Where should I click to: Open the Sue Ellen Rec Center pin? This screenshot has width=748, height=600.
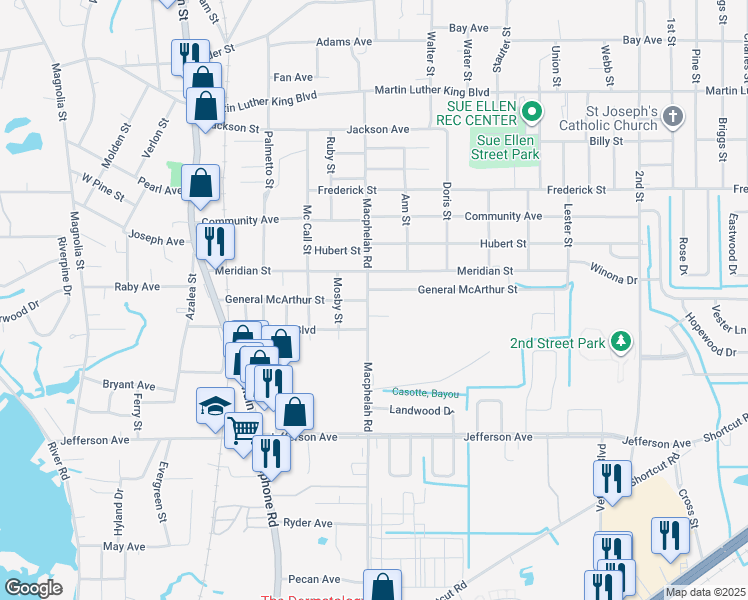(532, 111)
